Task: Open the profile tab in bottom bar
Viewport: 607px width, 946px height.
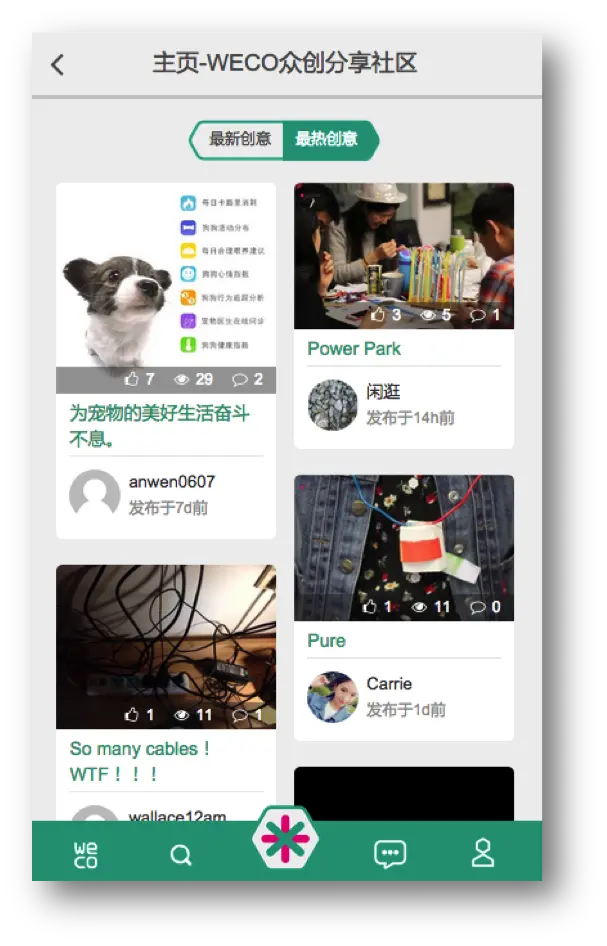Action: coord(483,853)
